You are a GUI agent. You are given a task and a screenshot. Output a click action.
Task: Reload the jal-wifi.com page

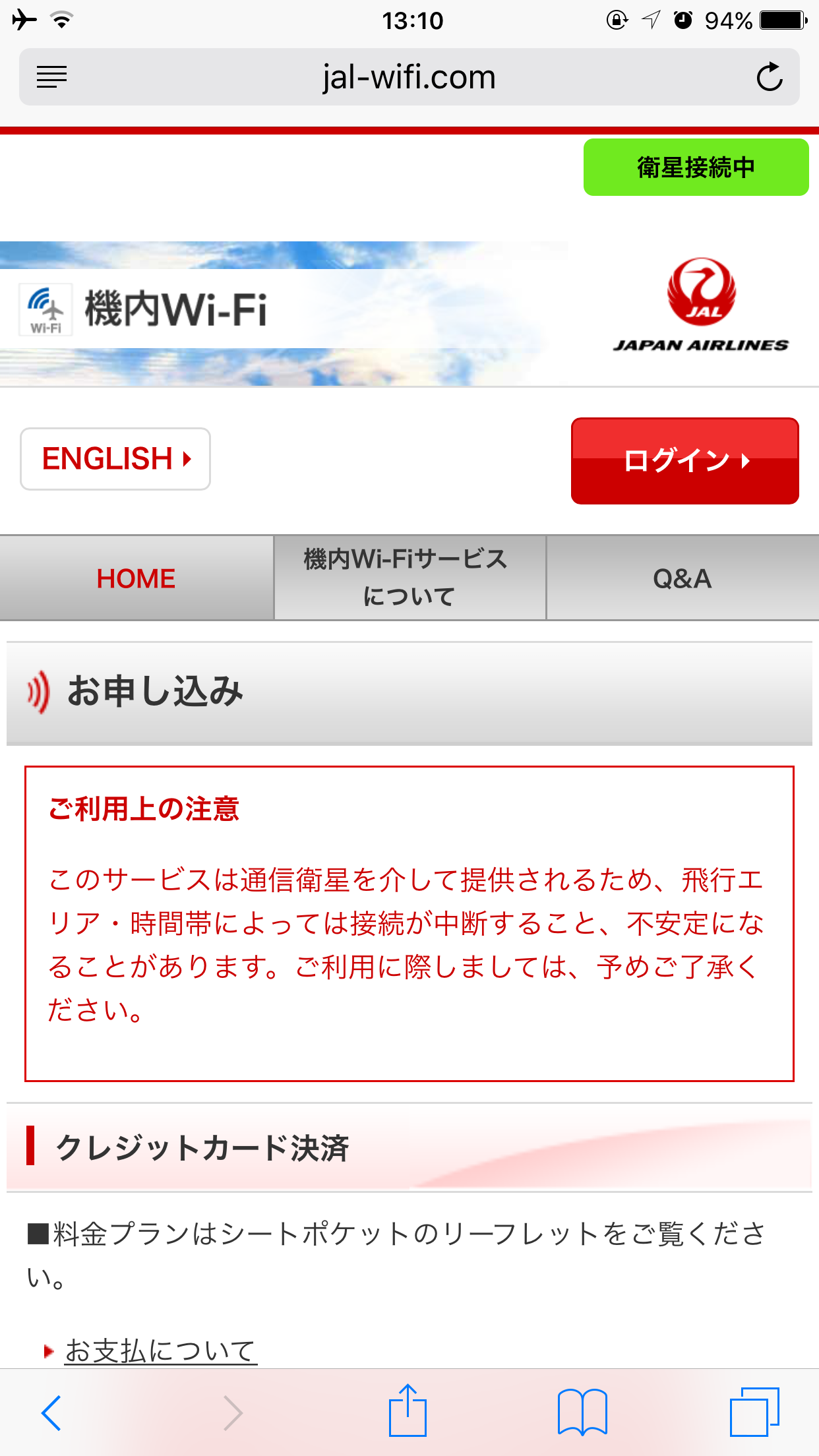(769, 77)
